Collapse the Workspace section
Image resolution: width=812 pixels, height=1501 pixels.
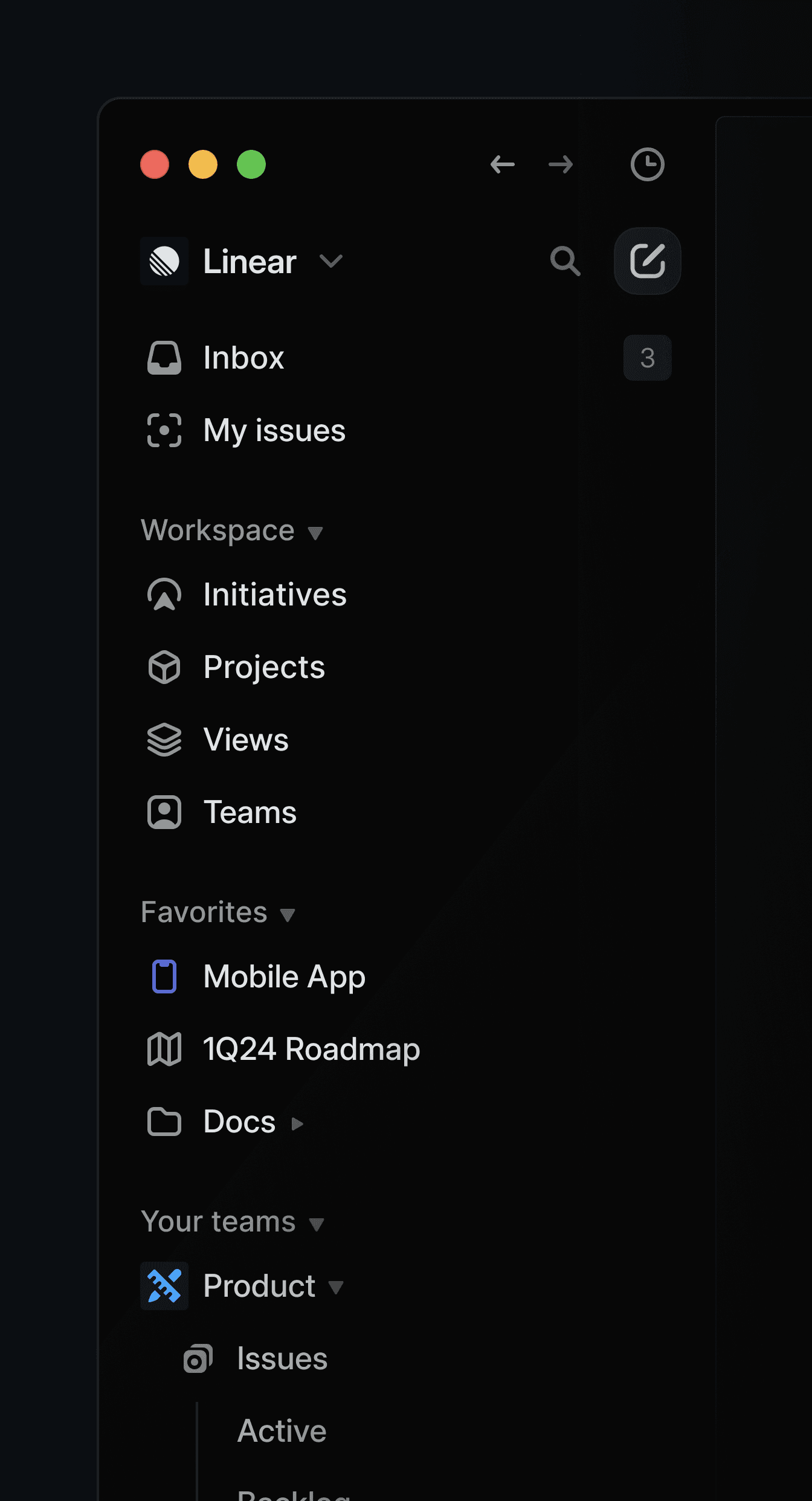[315, 532]
